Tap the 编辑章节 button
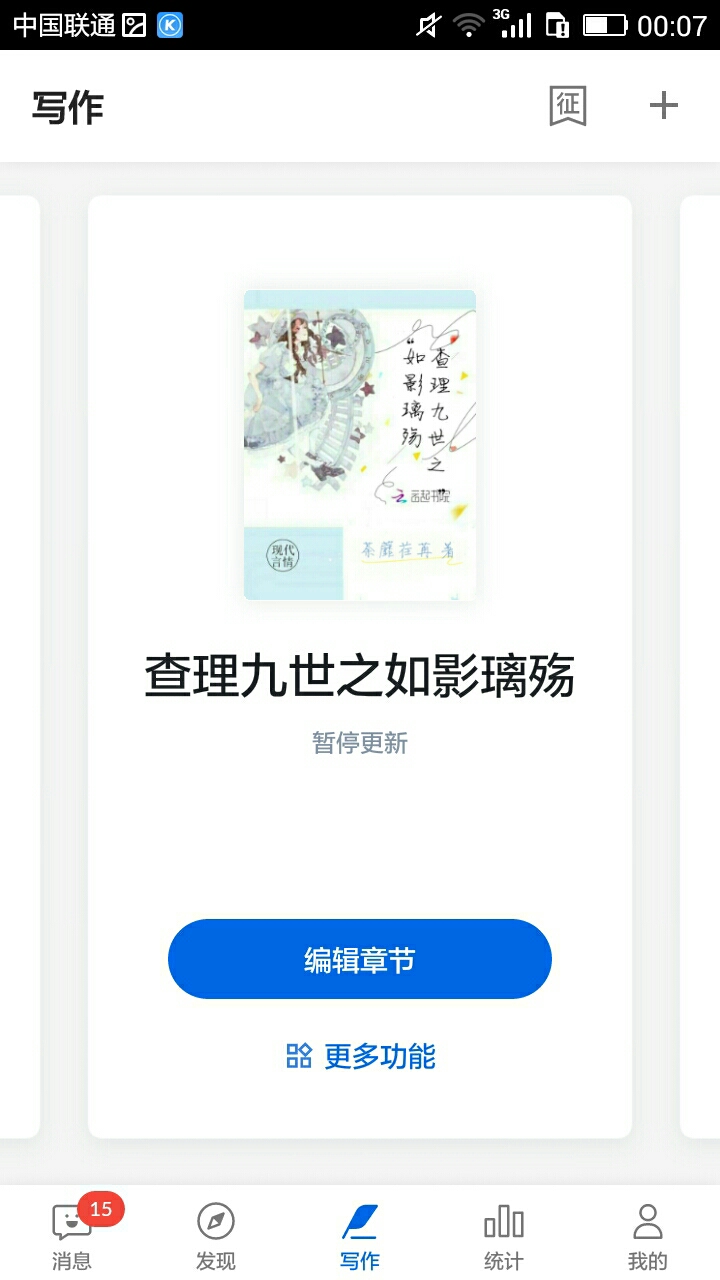This screenshot has height=1280, width=720. pyautogui.click(x=360, y=959)
